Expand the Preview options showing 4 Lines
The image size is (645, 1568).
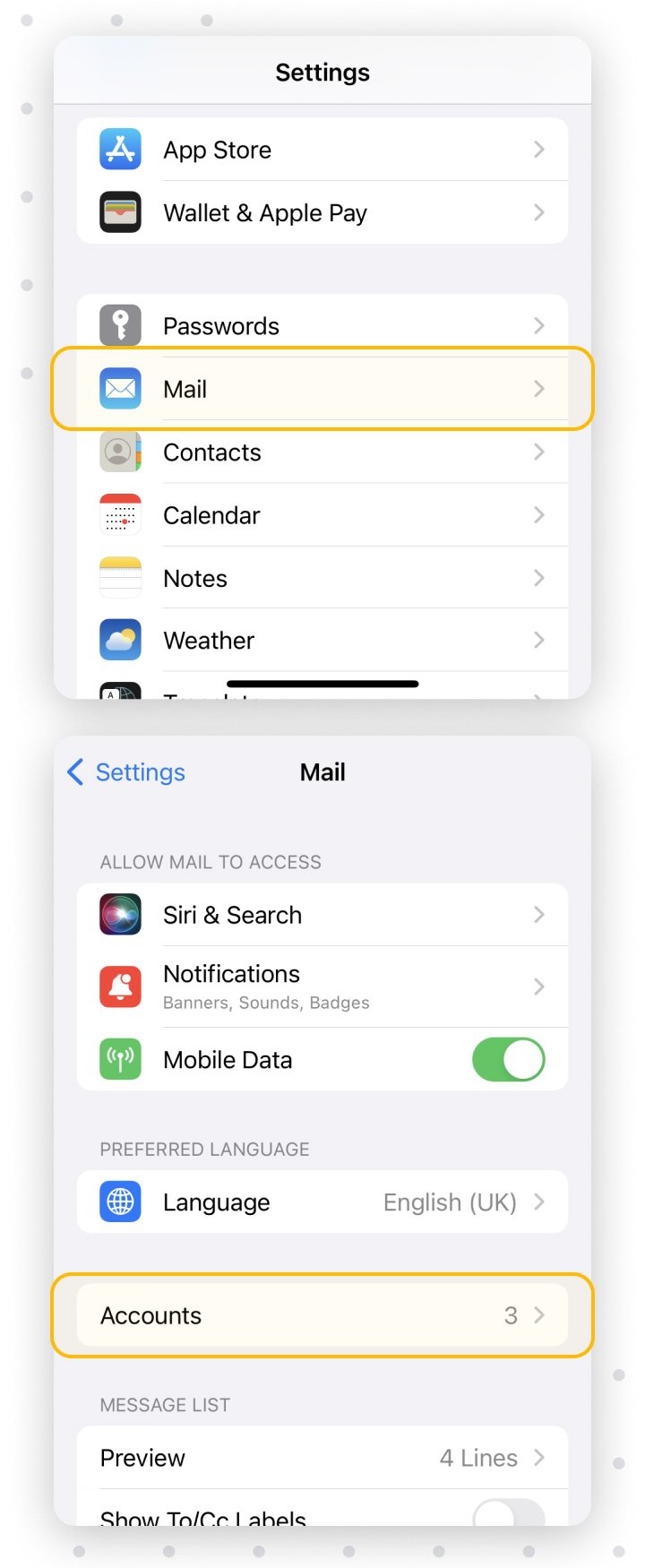pos(538,1458)
